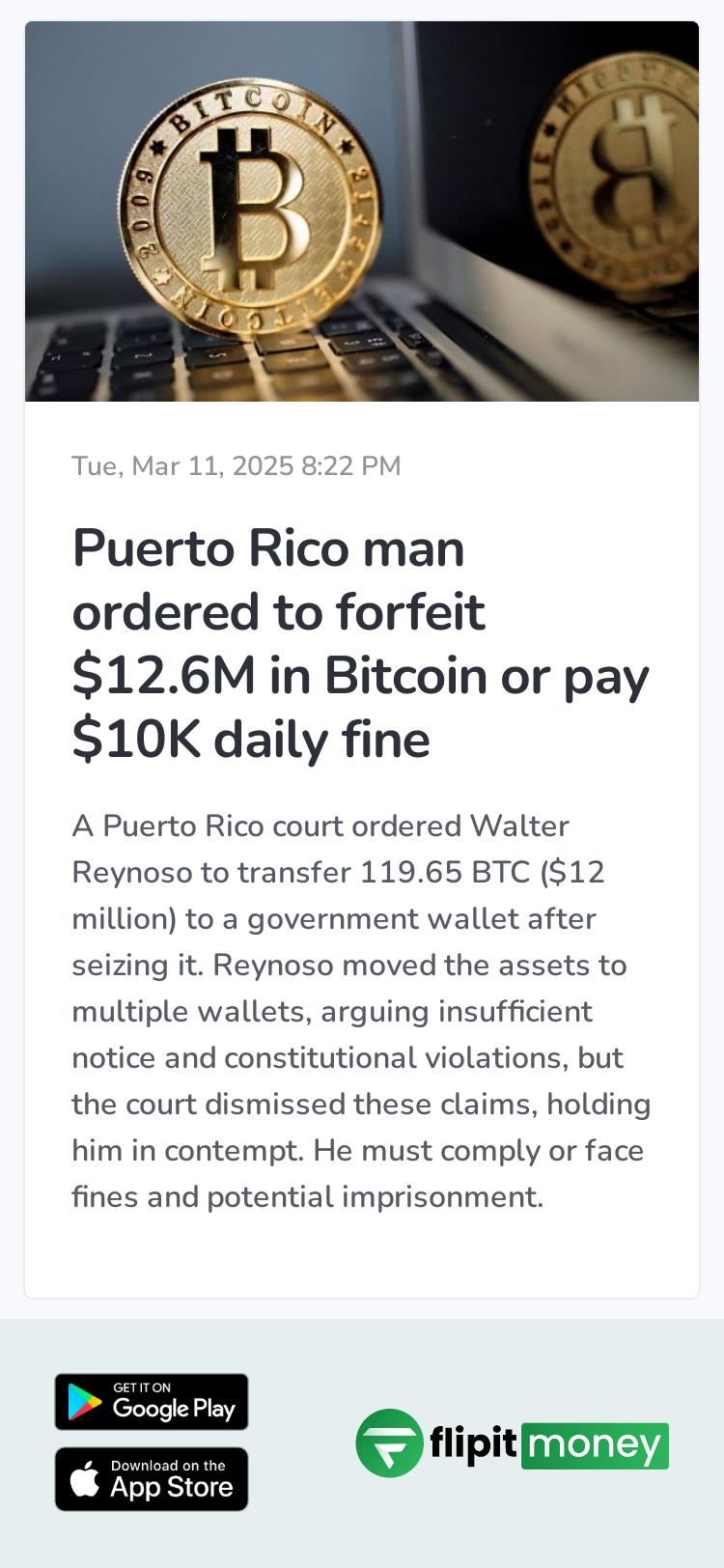724x1568 pixels.
Task: Open the Google Play download badge
Action: coord(152,1400)
